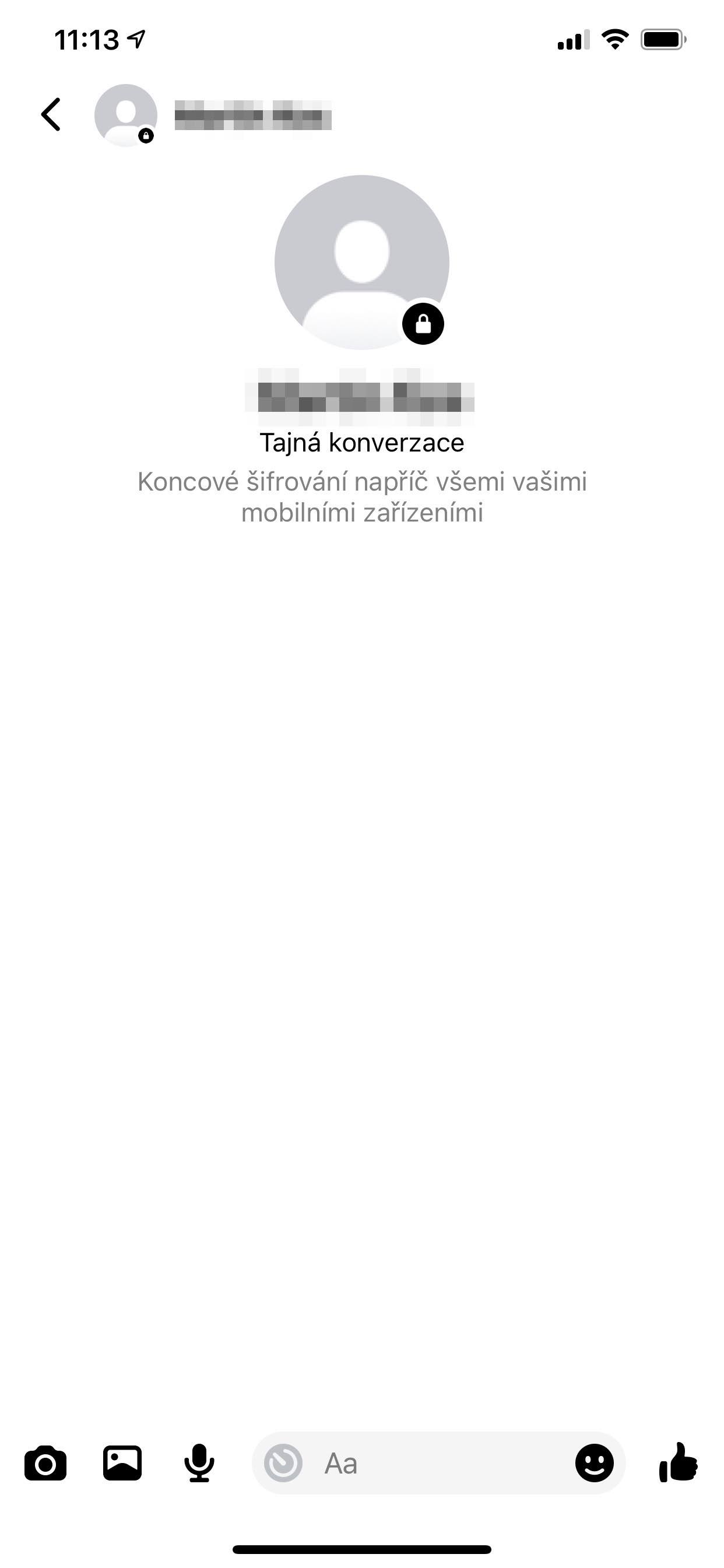Open the camera to take a photo

(x=45, y=1464)
